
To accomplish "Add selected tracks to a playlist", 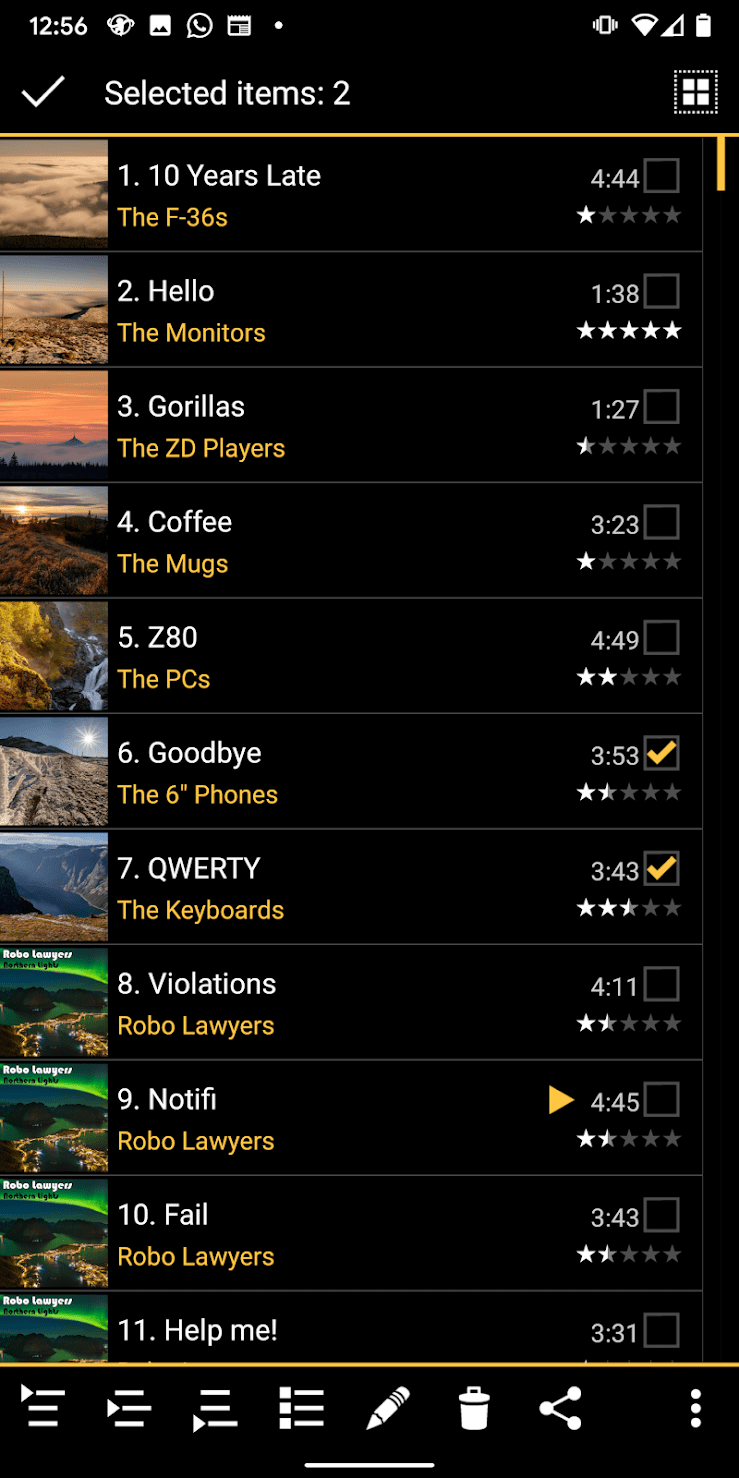I will (x=301, y=1408).
